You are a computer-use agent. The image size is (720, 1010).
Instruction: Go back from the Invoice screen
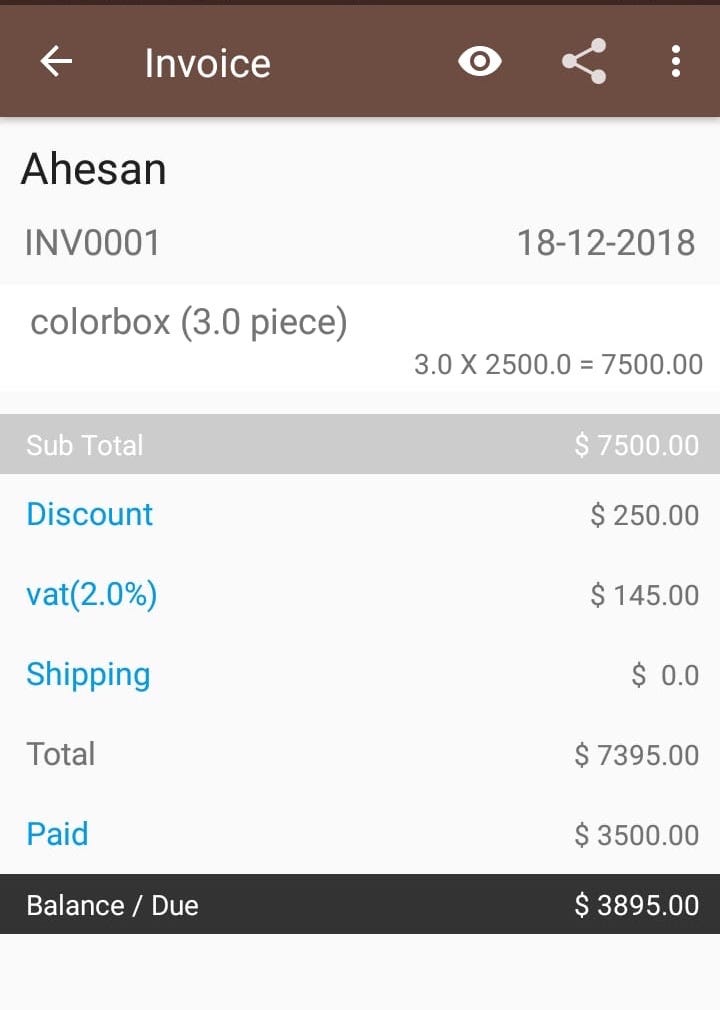click(56, 62)
